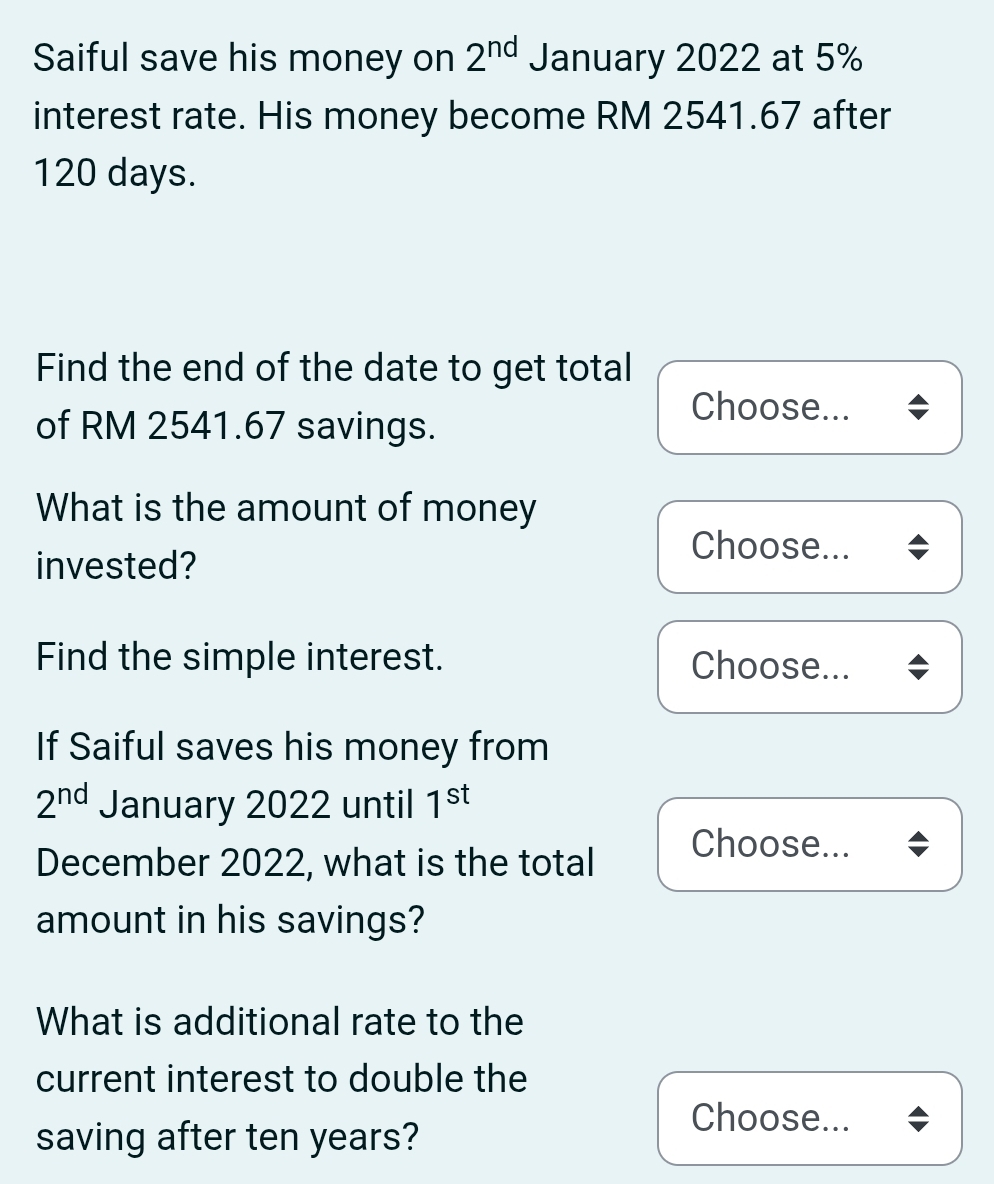Click the simple interest question text

coord(240,657)
